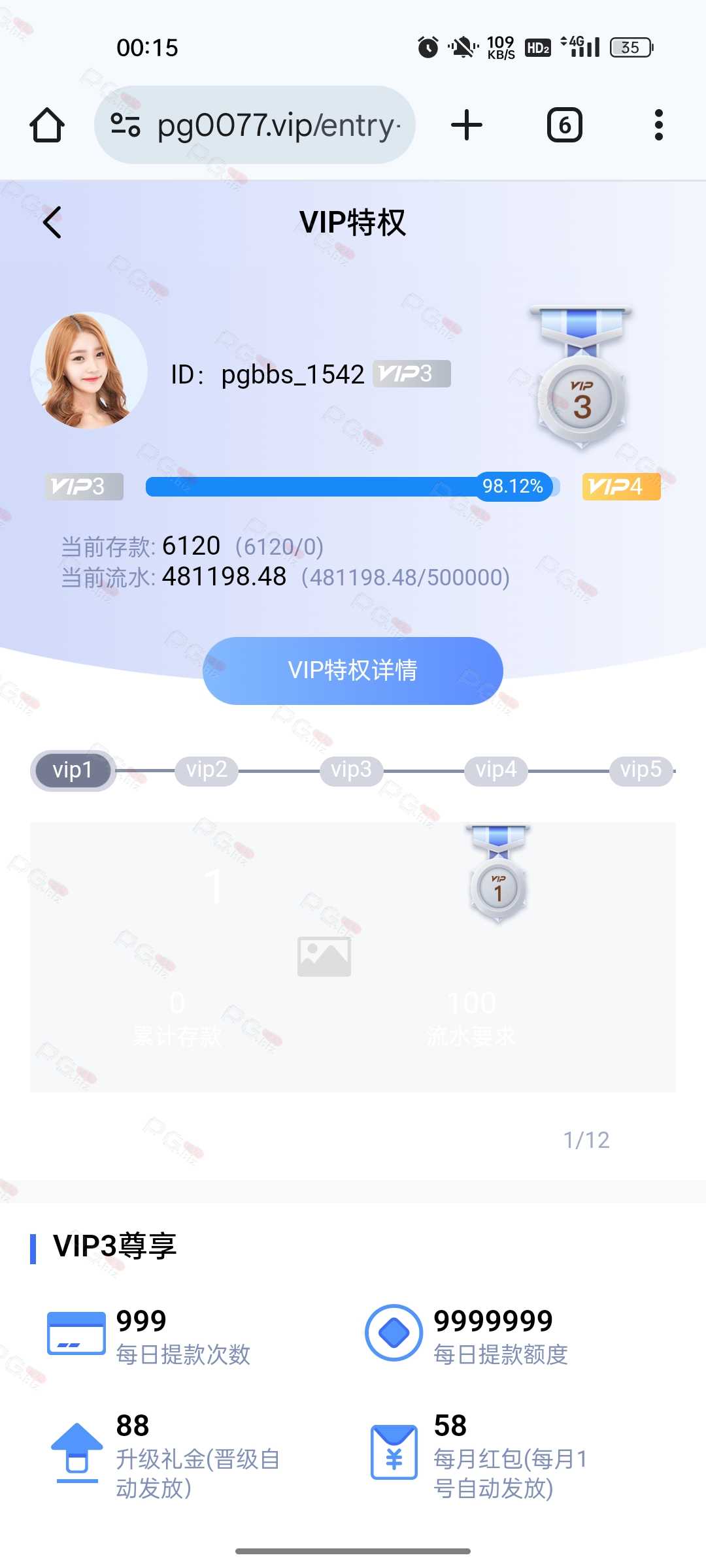Open the tab switcher showing 6
706x1568 pixels.
pos(564,125)
